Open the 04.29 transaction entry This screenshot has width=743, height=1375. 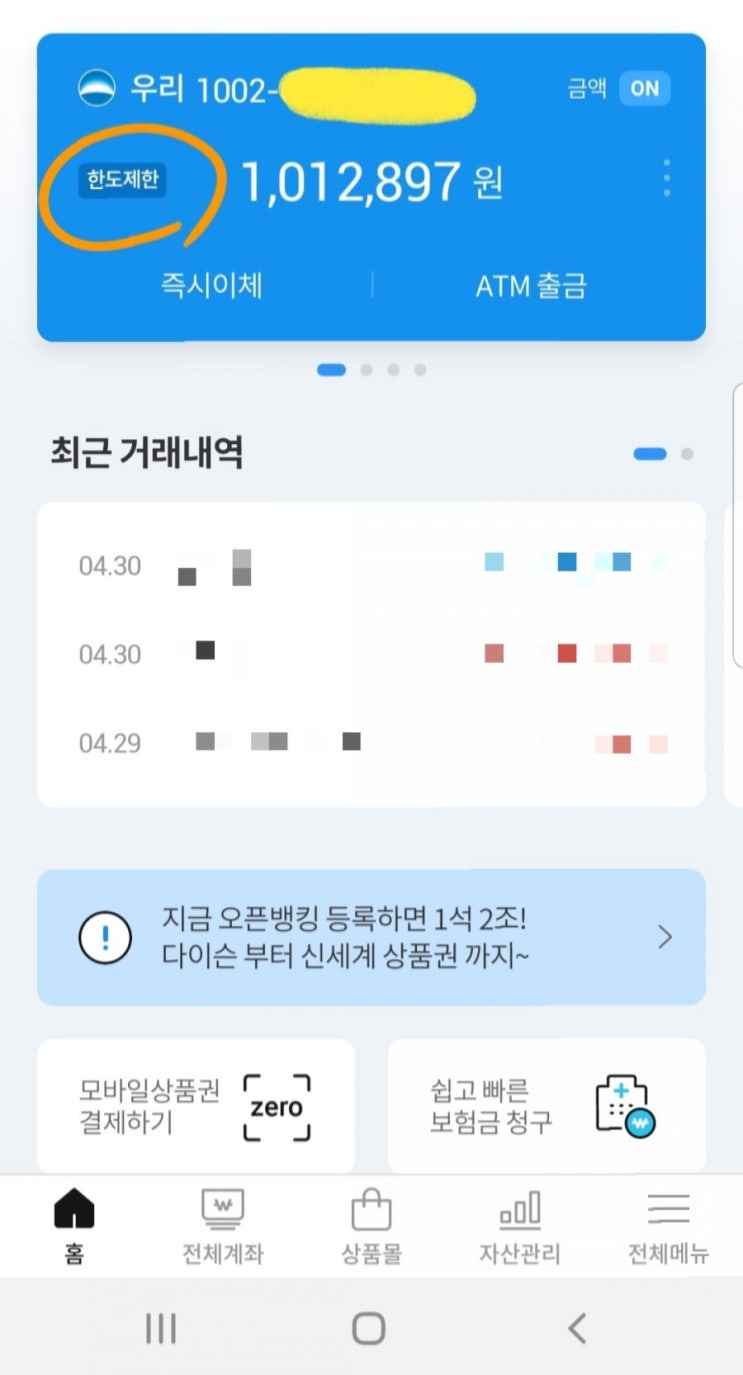point(371,743)
